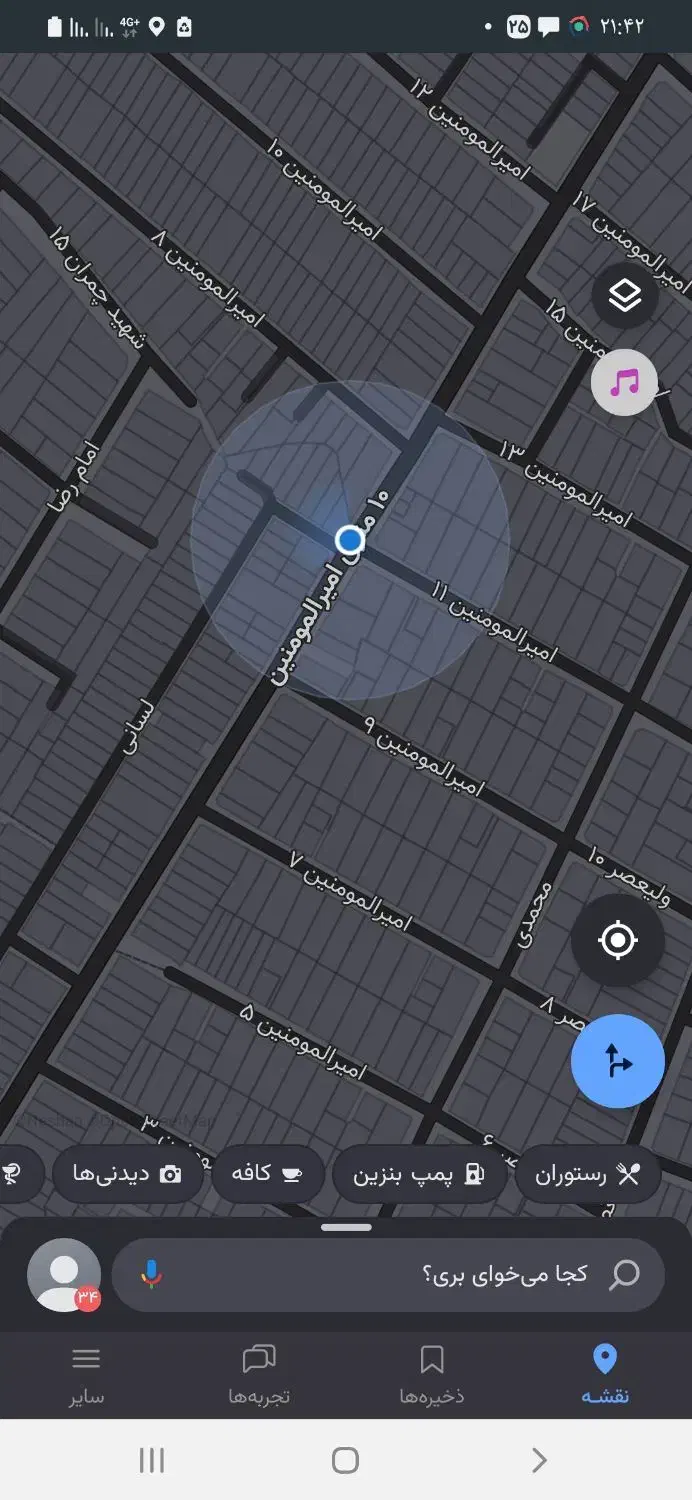Switch to the تجربه‌ها tab

tap(259, 1376)
